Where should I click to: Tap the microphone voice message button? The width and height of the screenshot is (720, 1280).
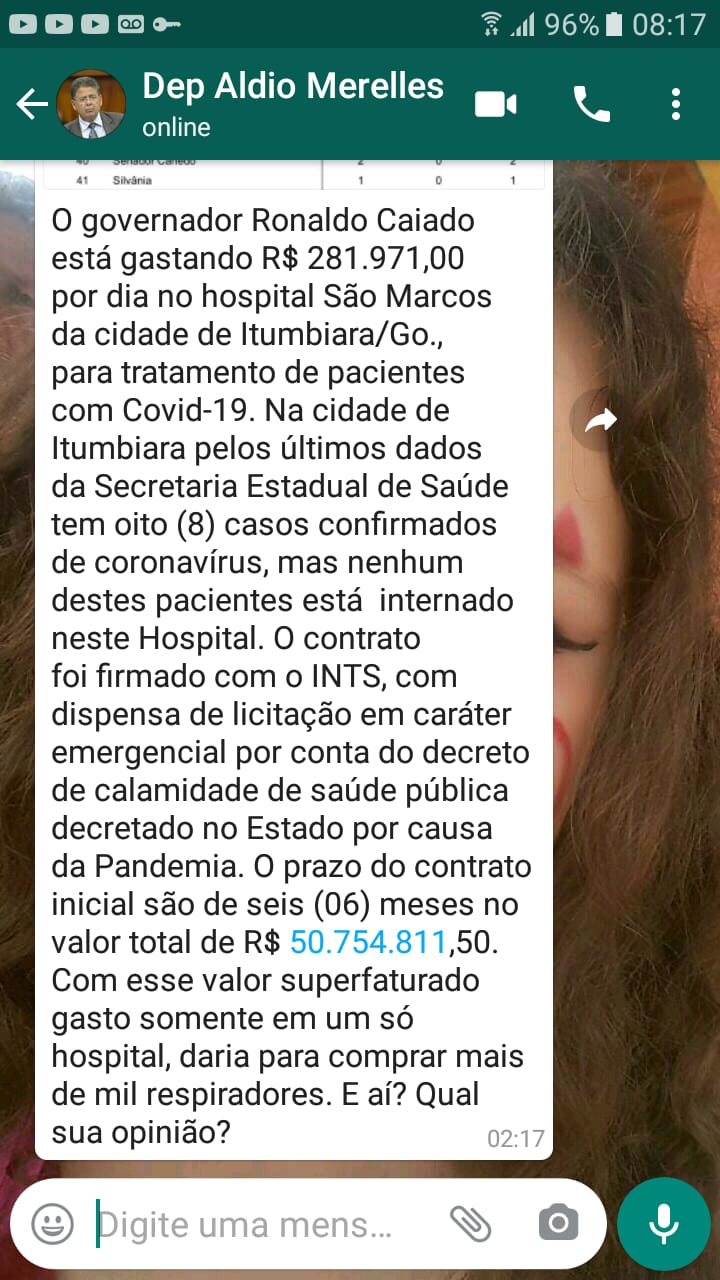point(663,1223)
